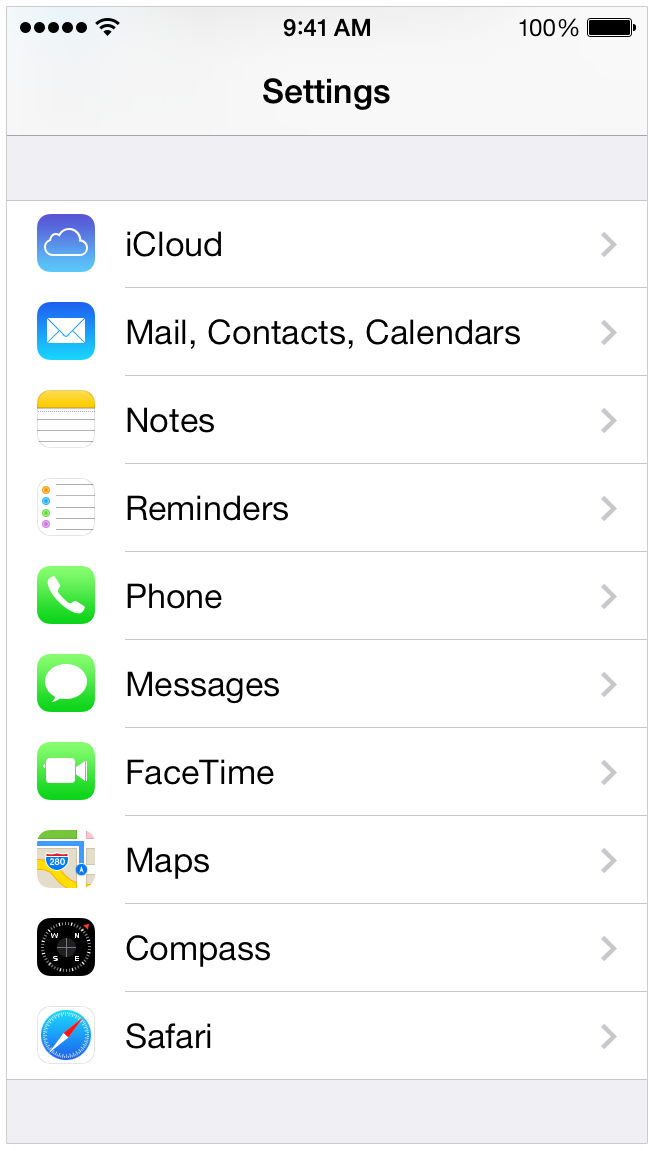Viewport: 655px width, 1151px height.
Task: Select the Reminders row
Action: 326,508
